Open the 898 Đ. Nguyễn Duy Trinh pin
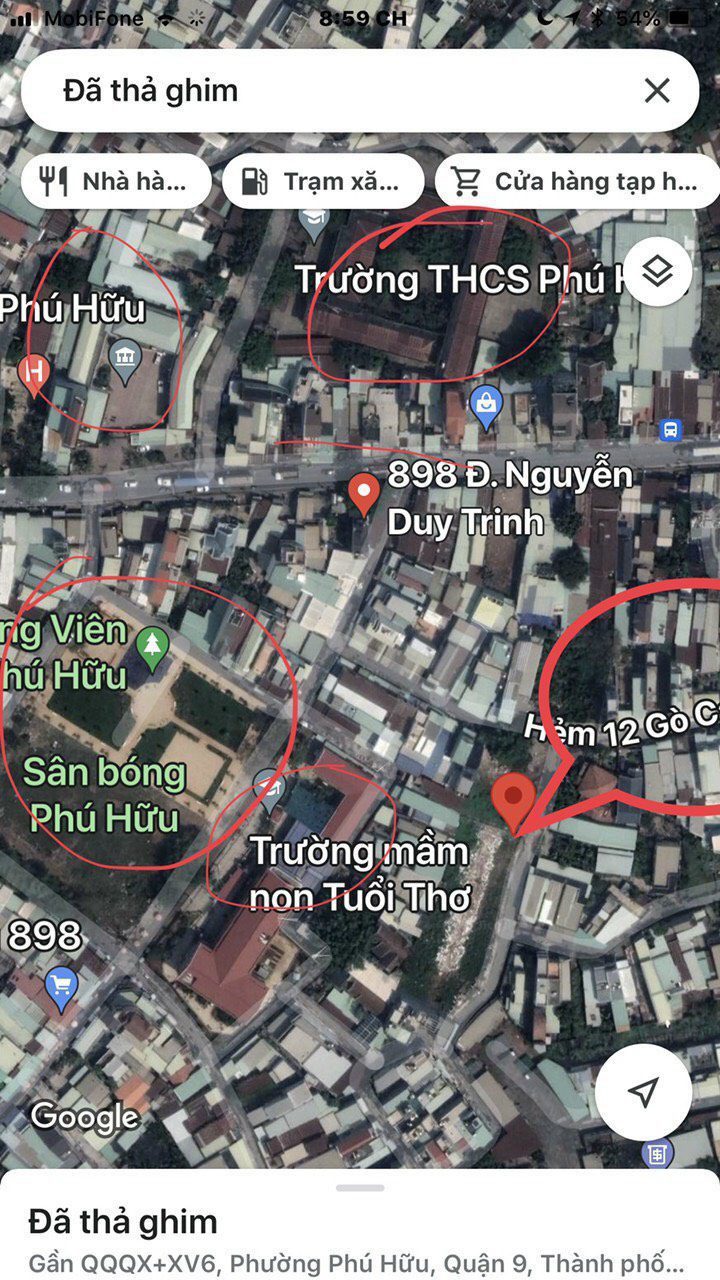The width and height of the screenshot is (720, 1280). click(x=364, y=495)
